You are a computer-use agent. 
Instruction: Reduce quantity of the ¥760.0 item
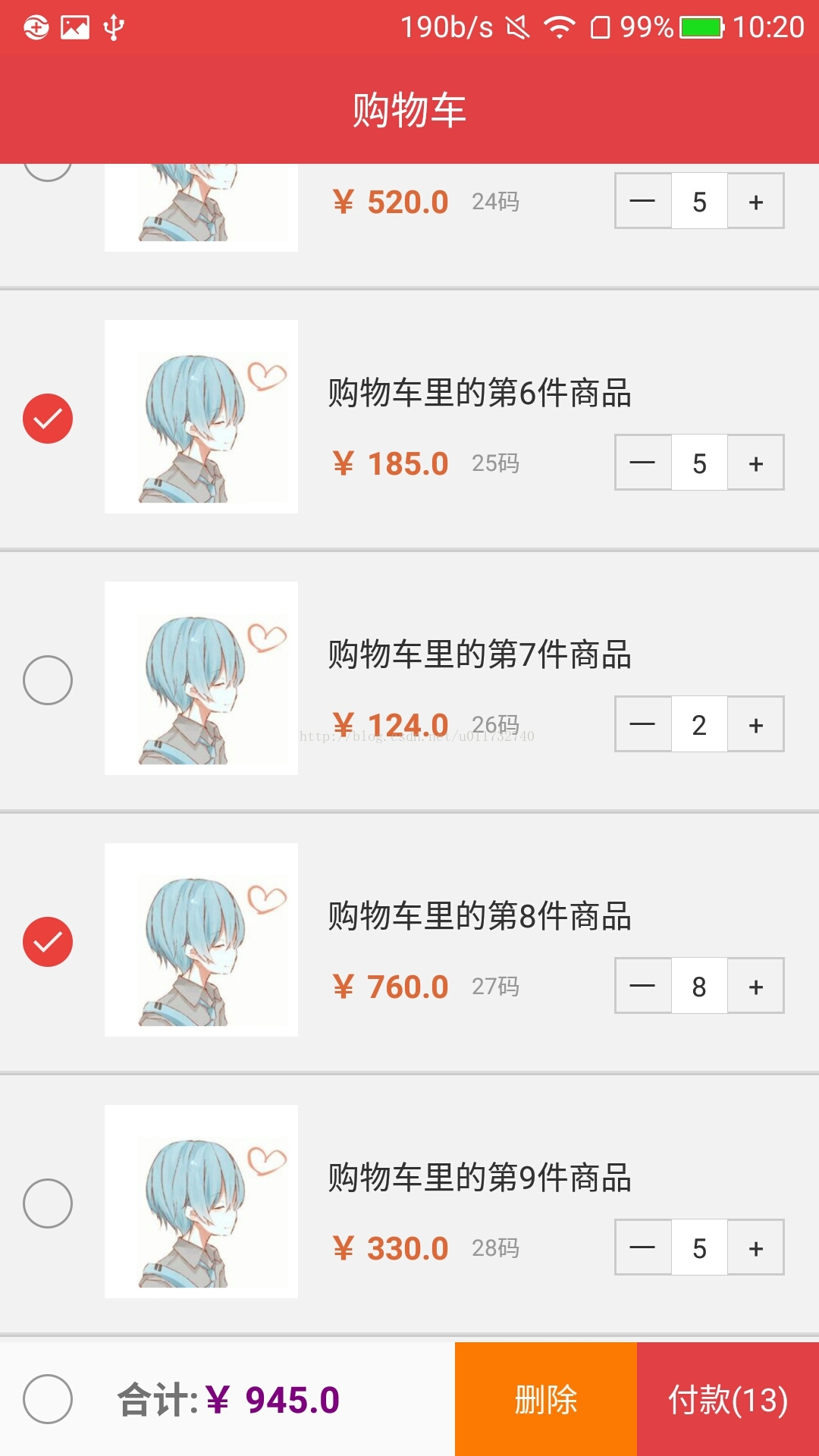(643, 986)
